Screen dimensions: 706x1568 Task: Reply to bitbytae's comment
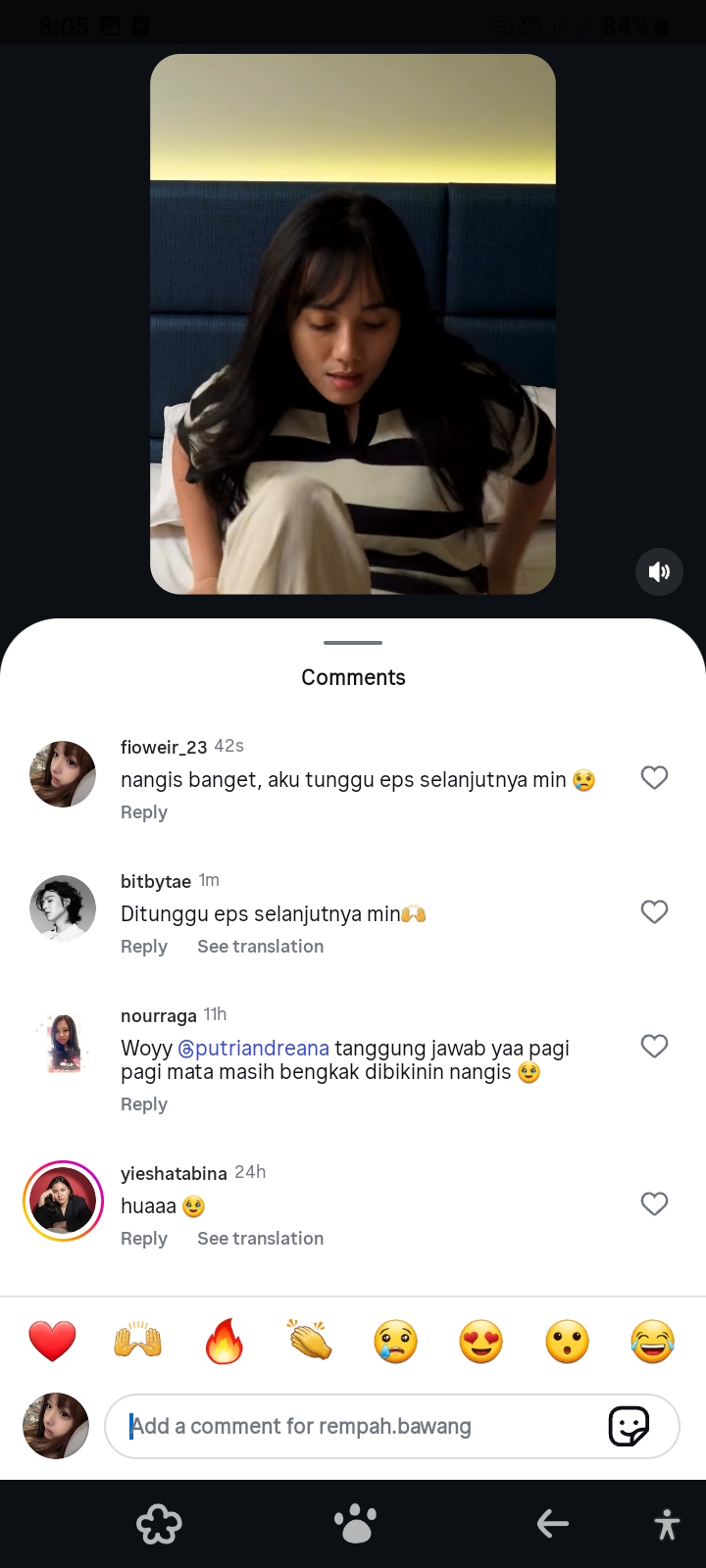pyautogui.click(x=144, y=947)
